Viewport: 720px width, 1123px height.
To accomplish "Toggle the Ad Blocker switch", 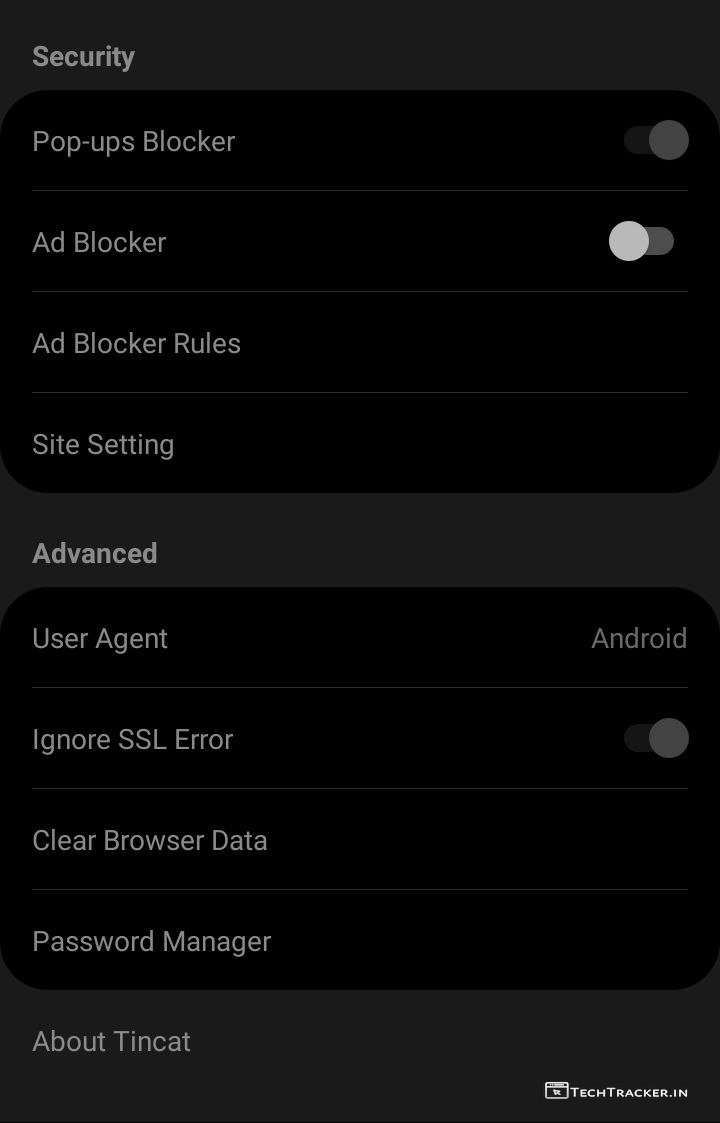I will click(642, 242).
